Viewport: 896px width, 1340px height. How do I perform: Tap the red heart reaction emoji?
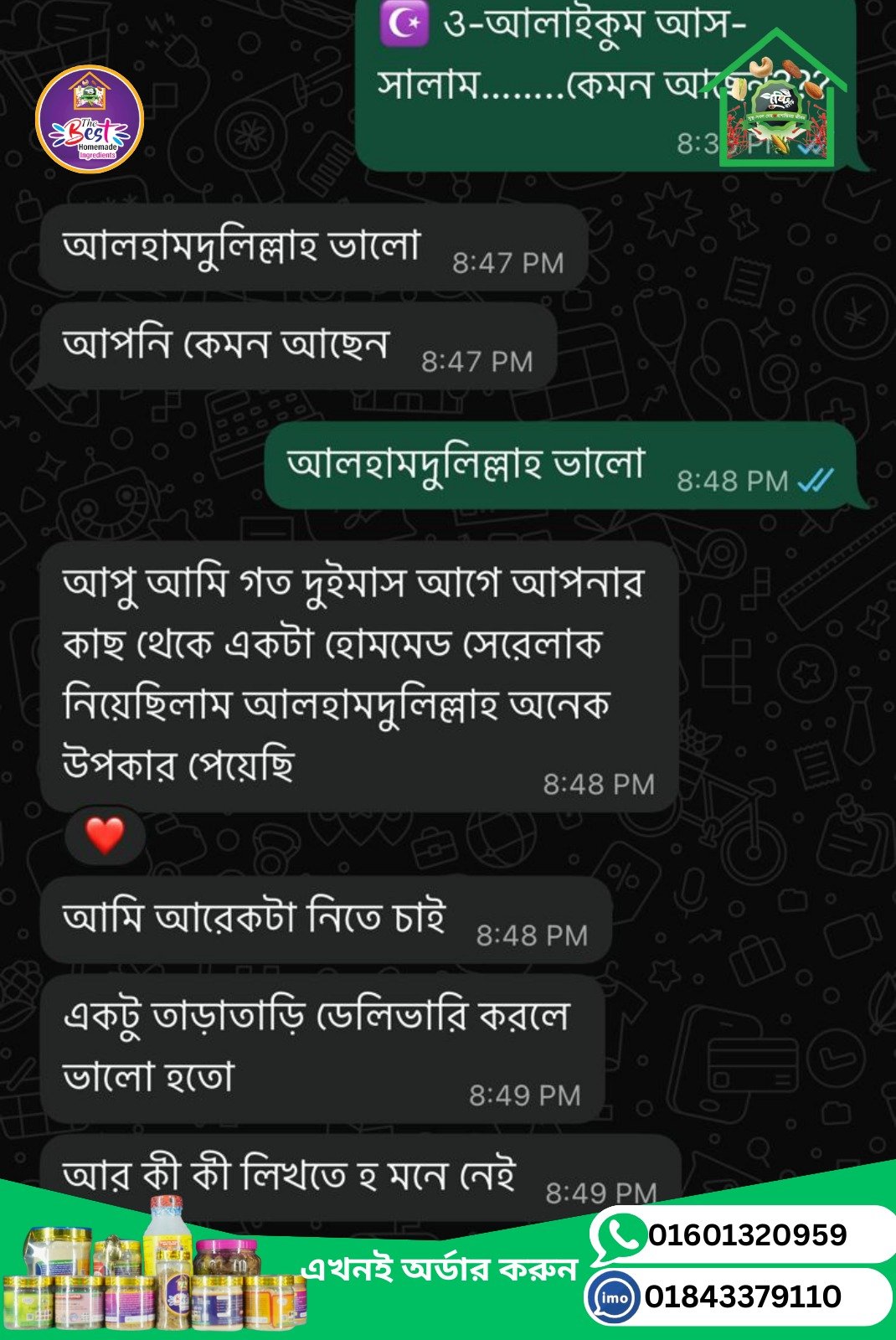click(102, 834)
